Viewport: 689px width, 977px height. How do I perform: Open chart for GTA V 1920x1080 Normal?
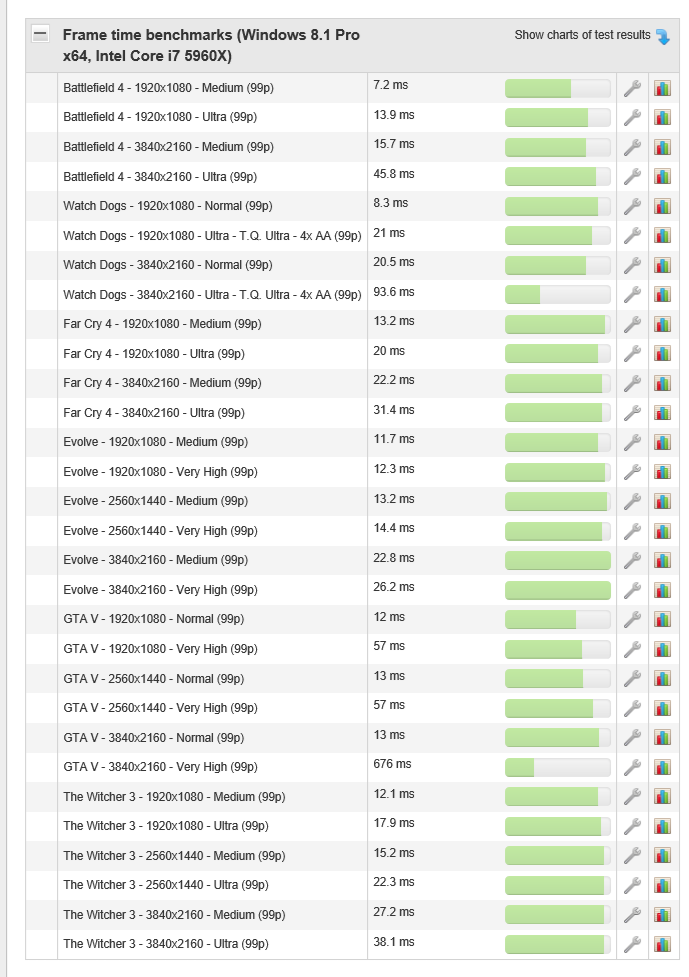tap(662, 619)
